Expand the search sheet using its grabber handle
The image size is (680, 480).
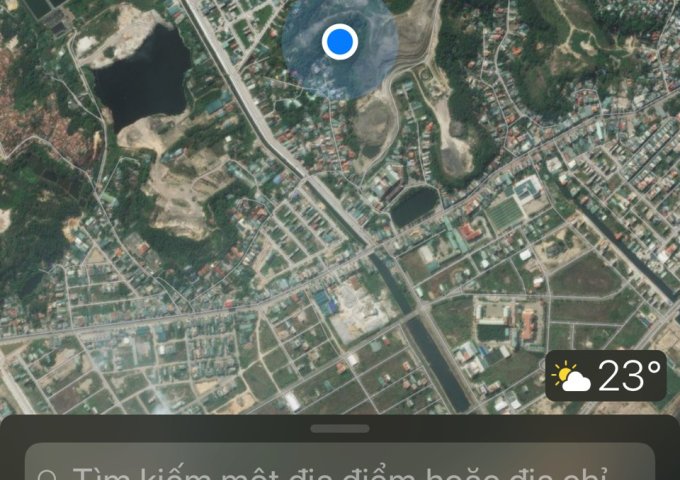click(340, 429)
